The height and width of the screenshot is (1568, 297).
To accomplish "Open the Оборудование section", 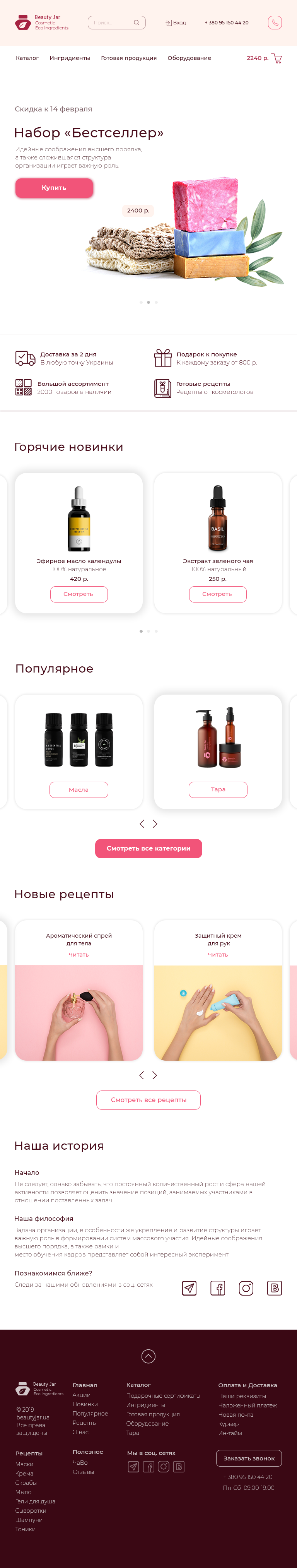I will pyautogui.click(x=189, y=58).
